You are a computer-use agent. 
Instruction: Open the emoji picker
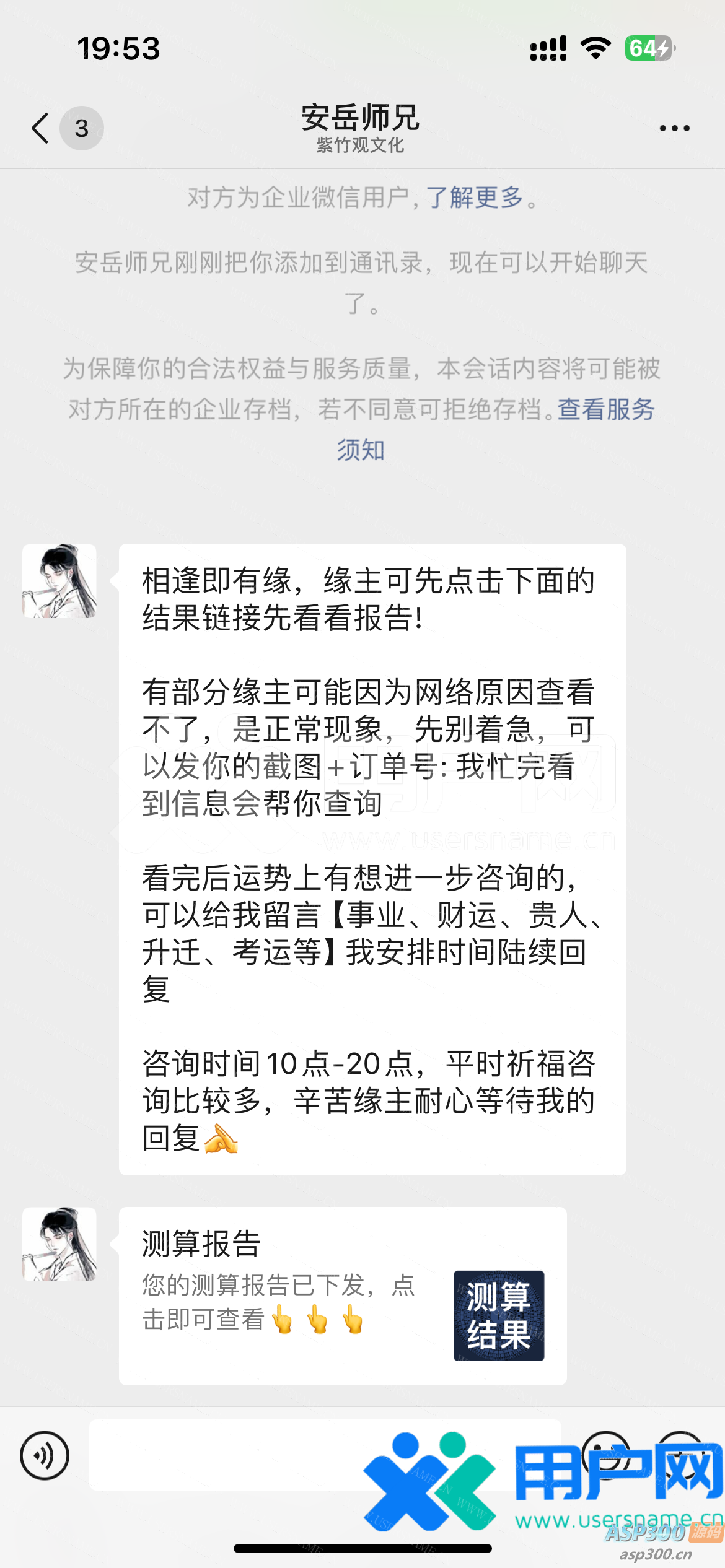coord(606,1455)
